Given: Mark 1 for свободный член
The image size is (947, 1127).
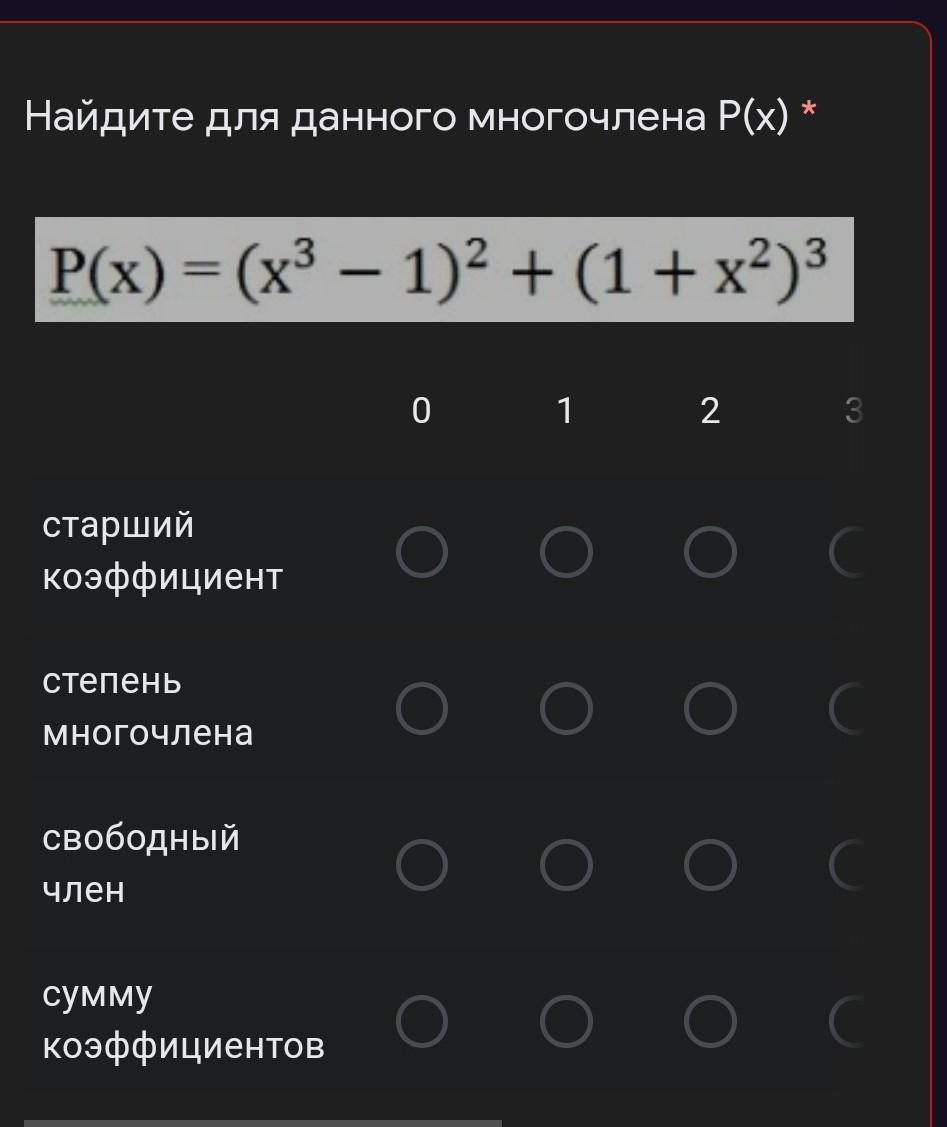Looking at the screenshot, I should (x=566, y=865).
